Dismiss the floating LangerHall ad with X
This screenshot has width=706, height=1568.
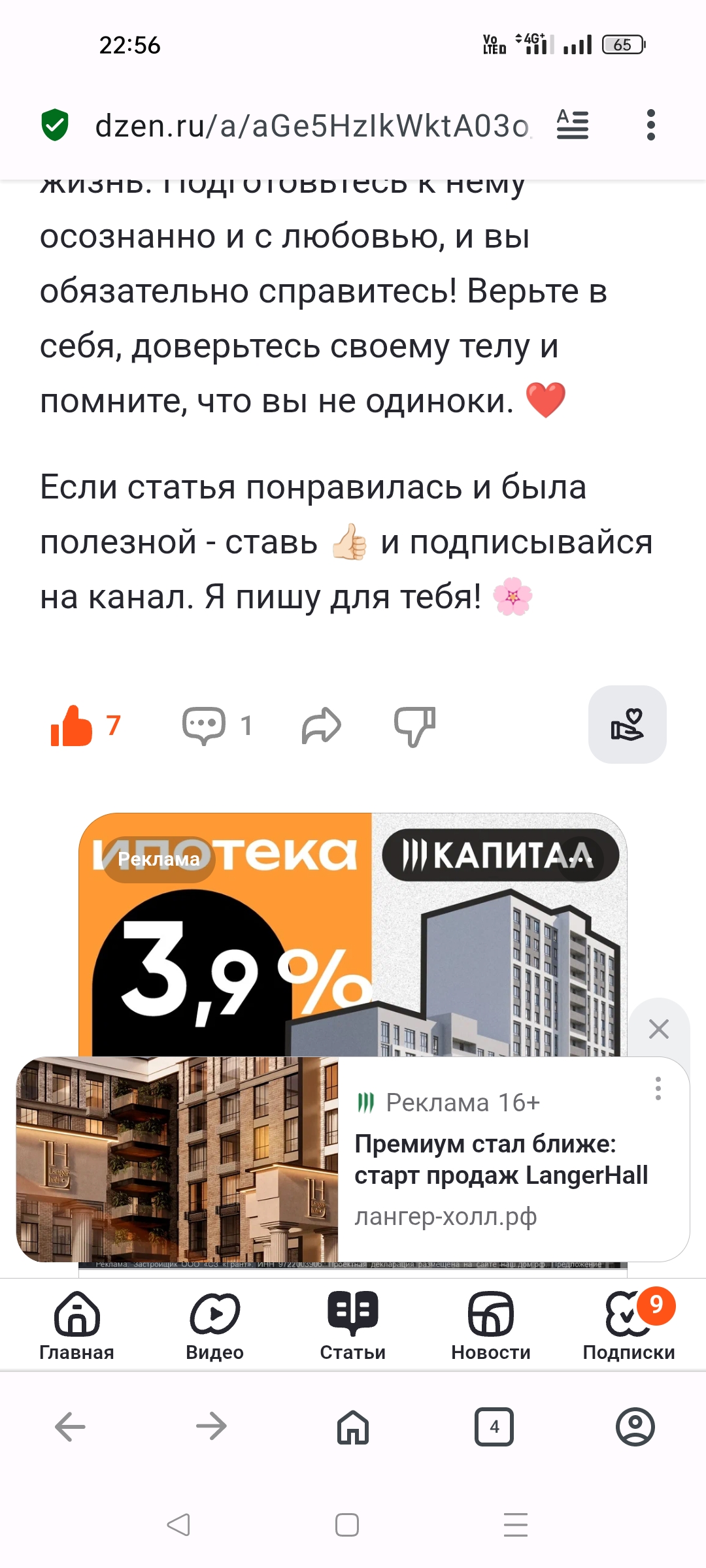(x=659, y=1029)
